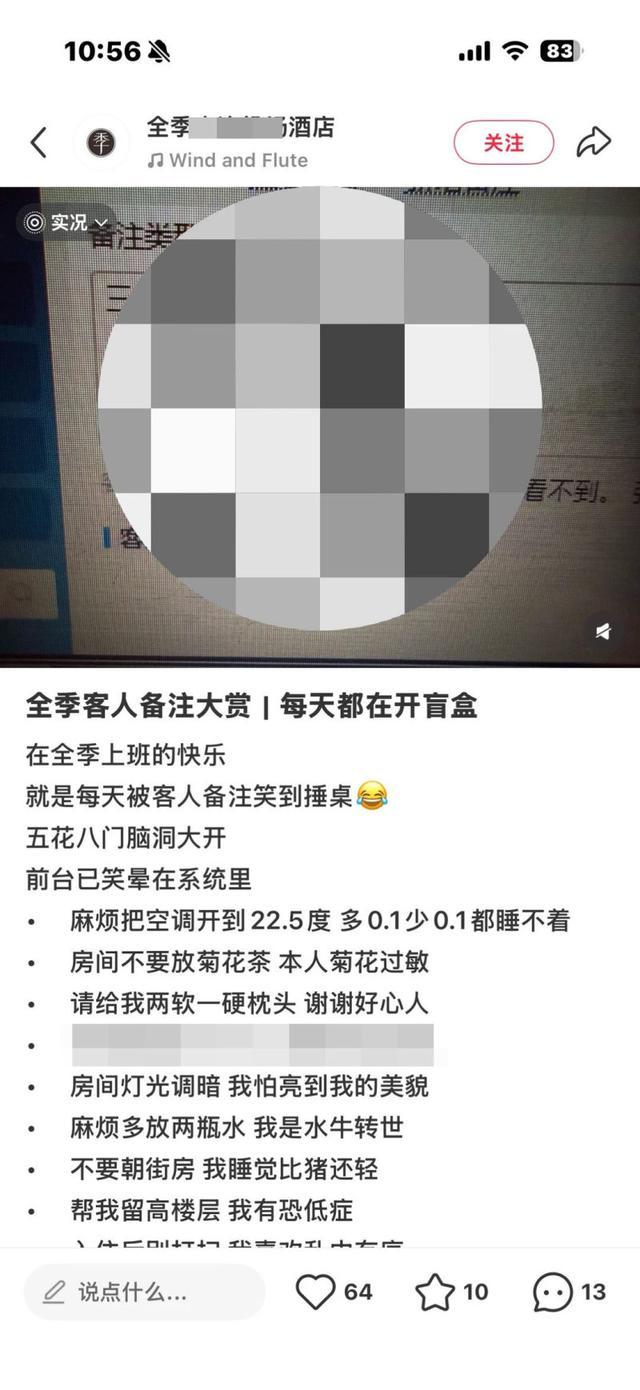Like the post with heart icon

(x=316, y=1292)
